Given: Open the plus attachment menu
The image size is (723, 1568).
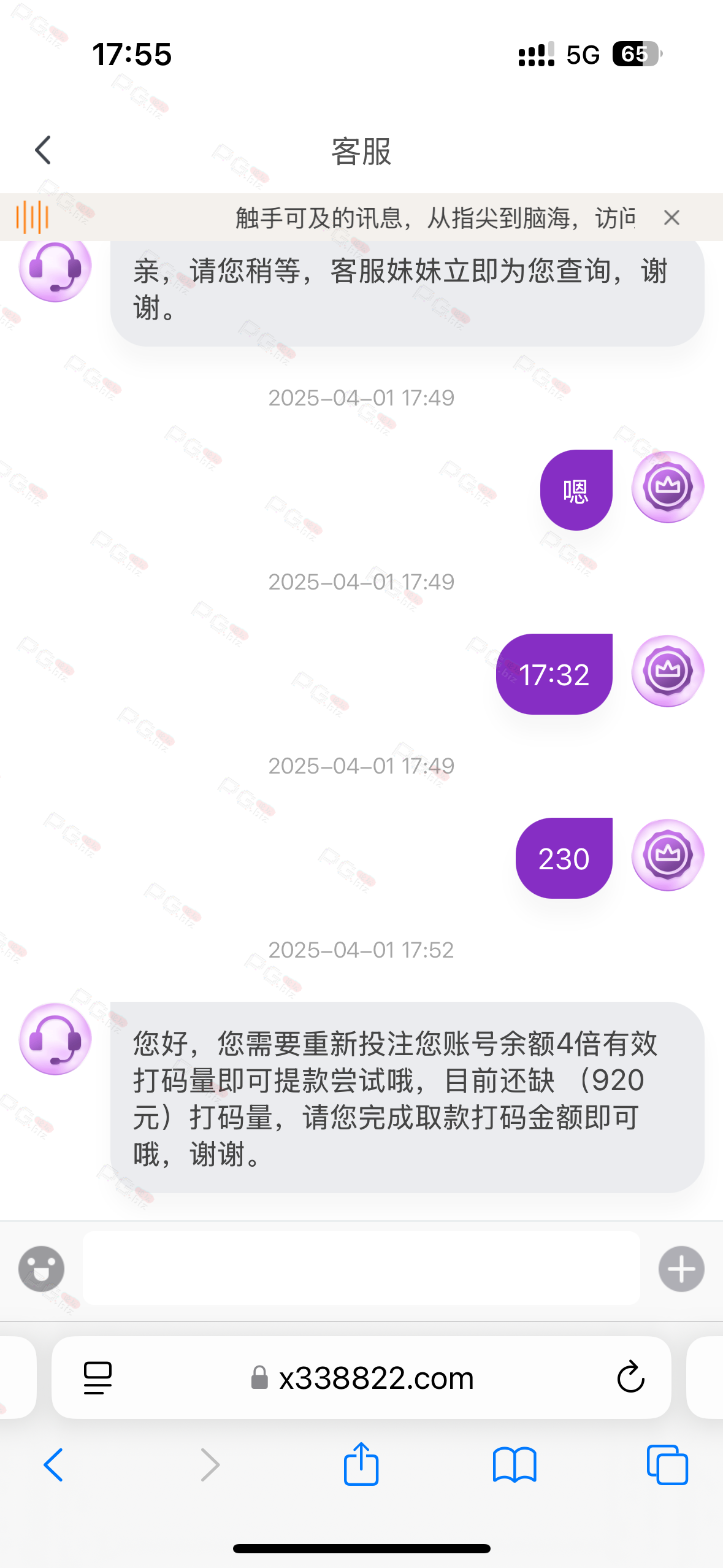Looking at the screenshot, I should (x=681, y=1269).
